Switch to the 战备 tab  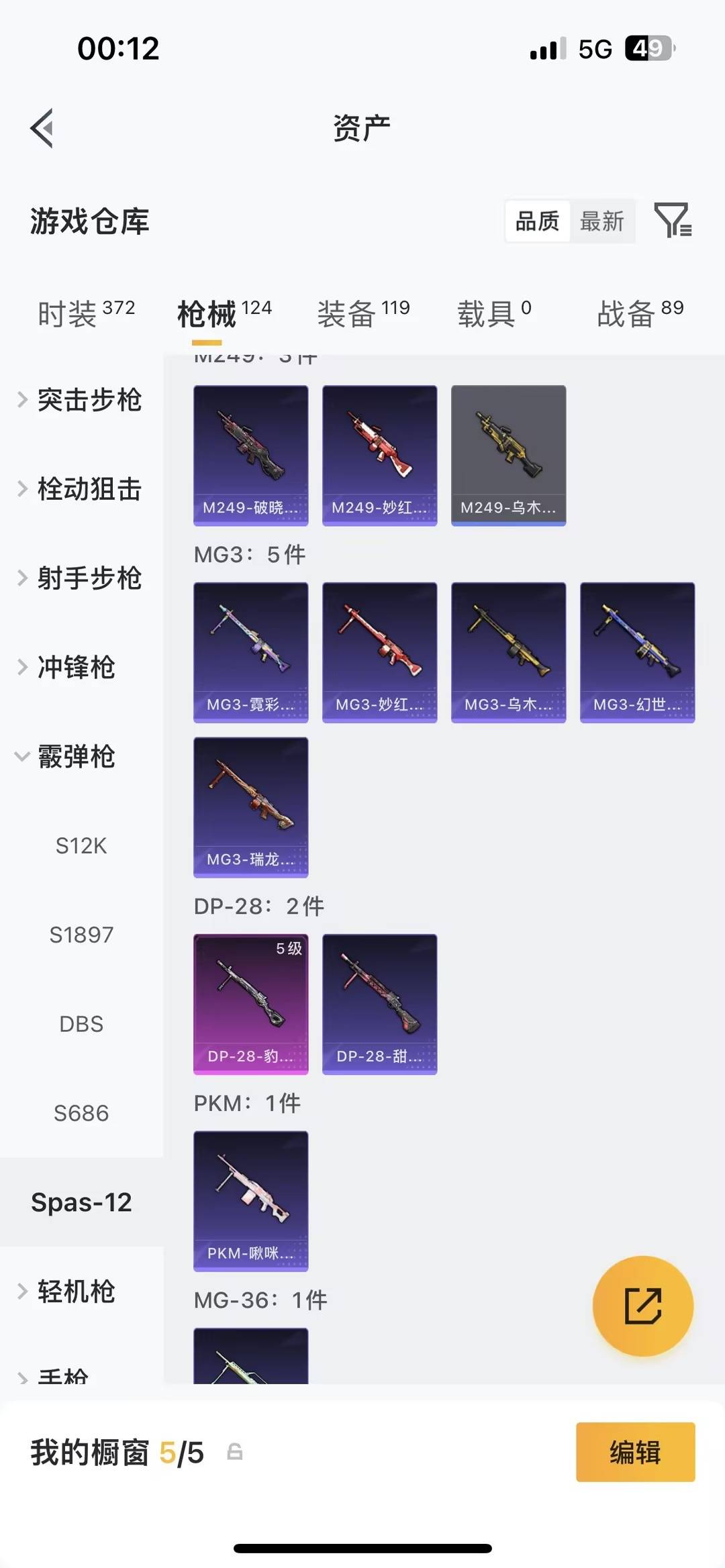tap(624, 312)
